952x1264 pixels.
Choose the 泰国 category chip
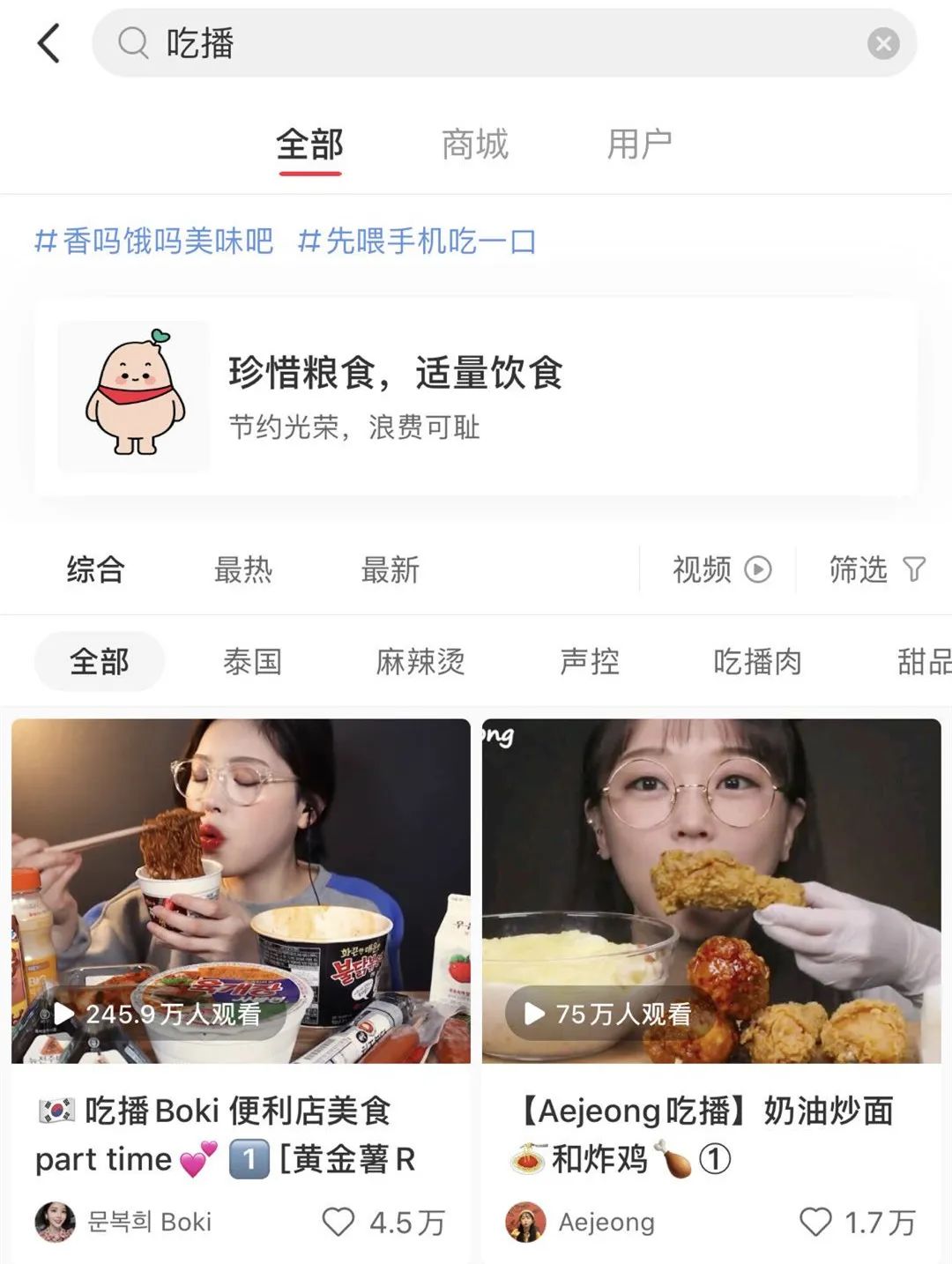(254, 661)
